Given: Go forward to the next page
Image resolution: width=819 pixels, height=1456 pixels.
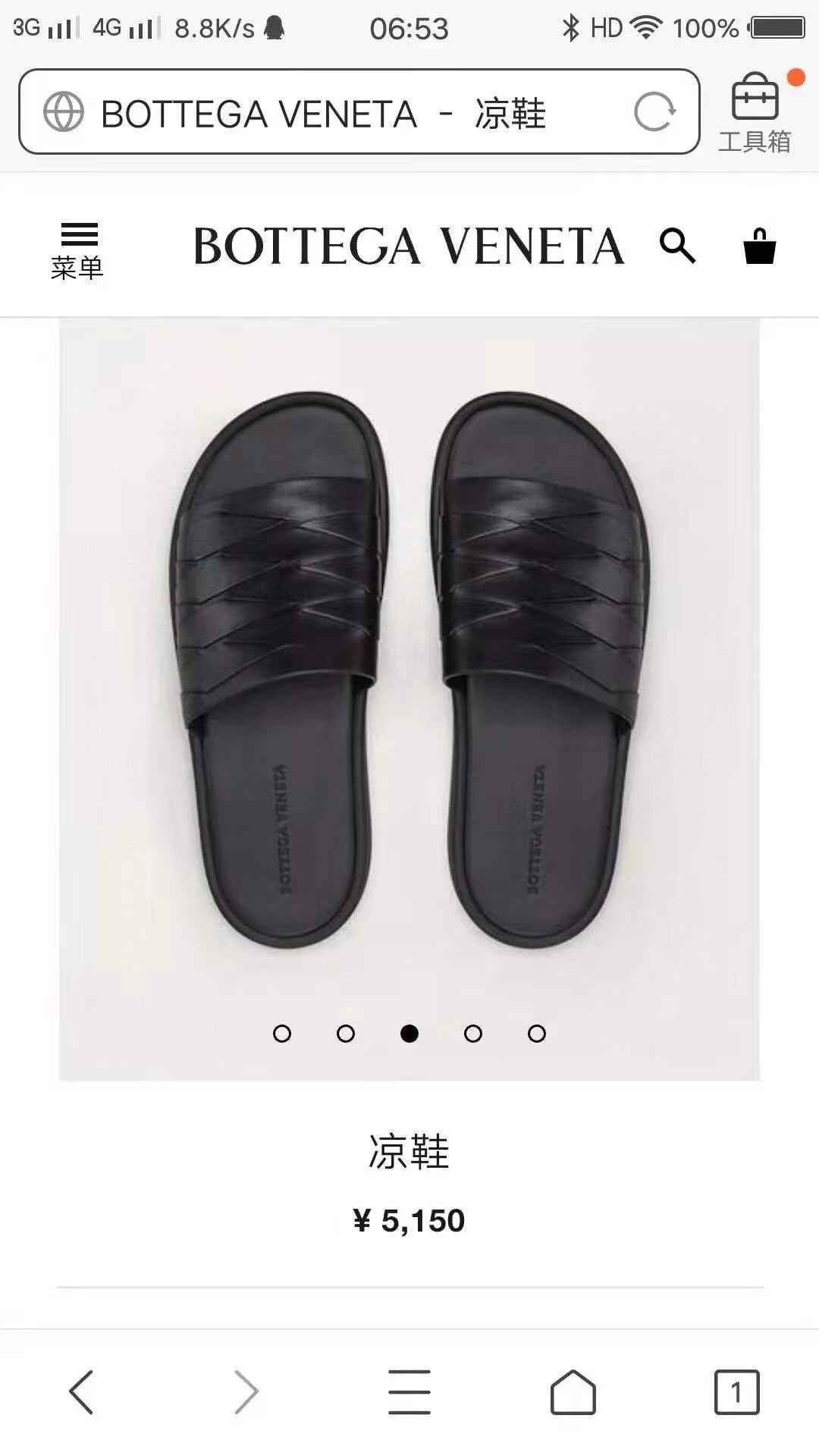Looking at the screenshot, I should point(246,1392).
